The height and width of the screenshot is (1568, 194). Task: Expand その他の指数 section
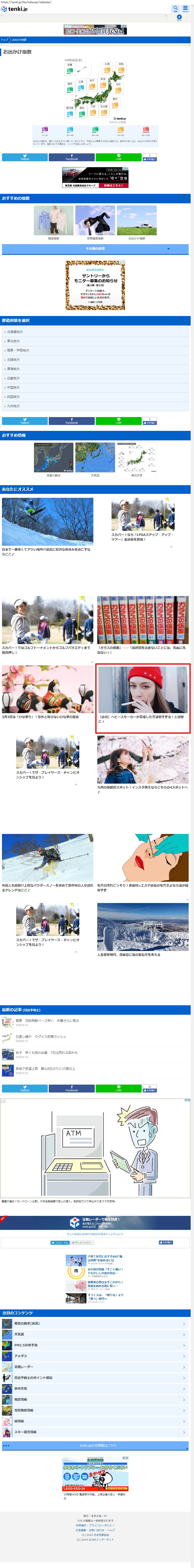[x=96, y=248]
